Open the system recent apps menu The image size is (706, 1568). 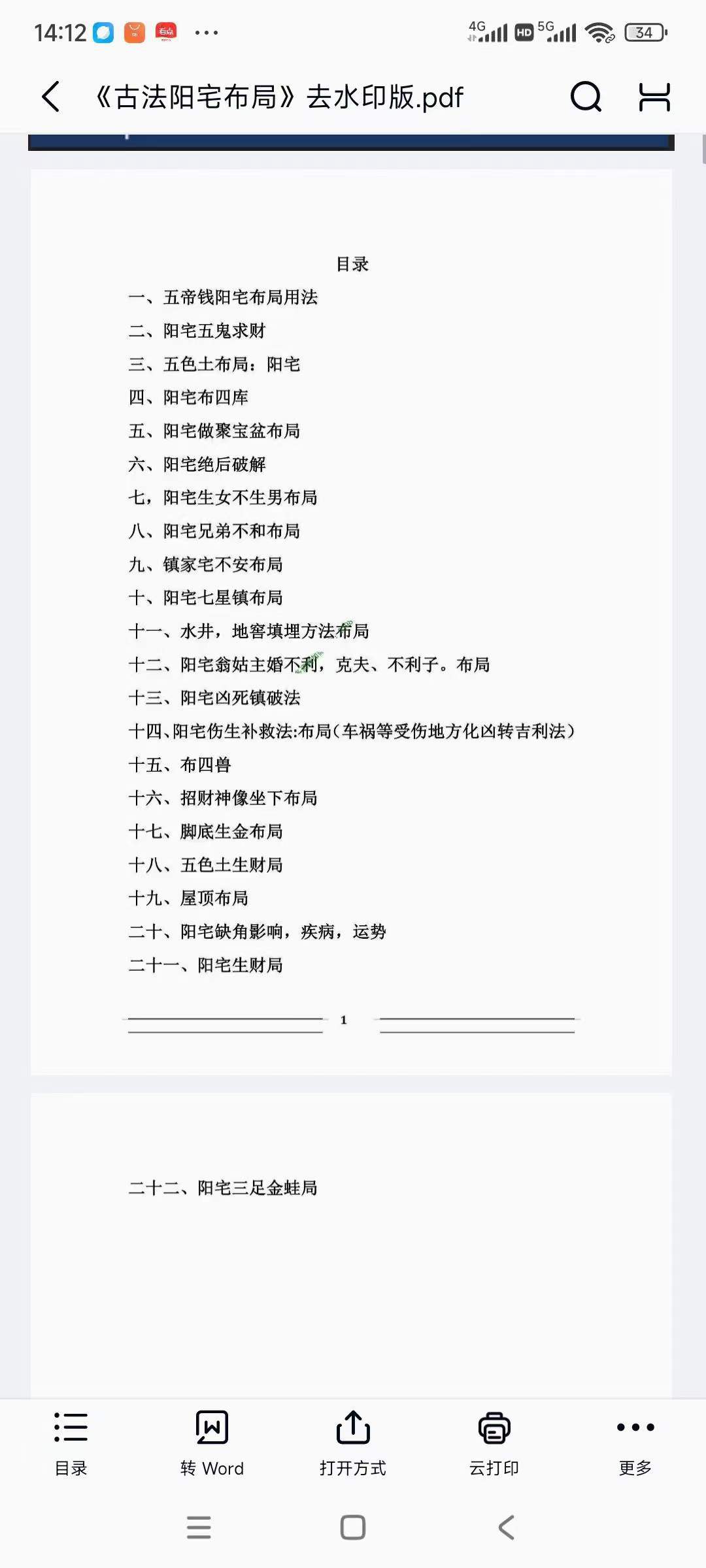point(199,1527)
